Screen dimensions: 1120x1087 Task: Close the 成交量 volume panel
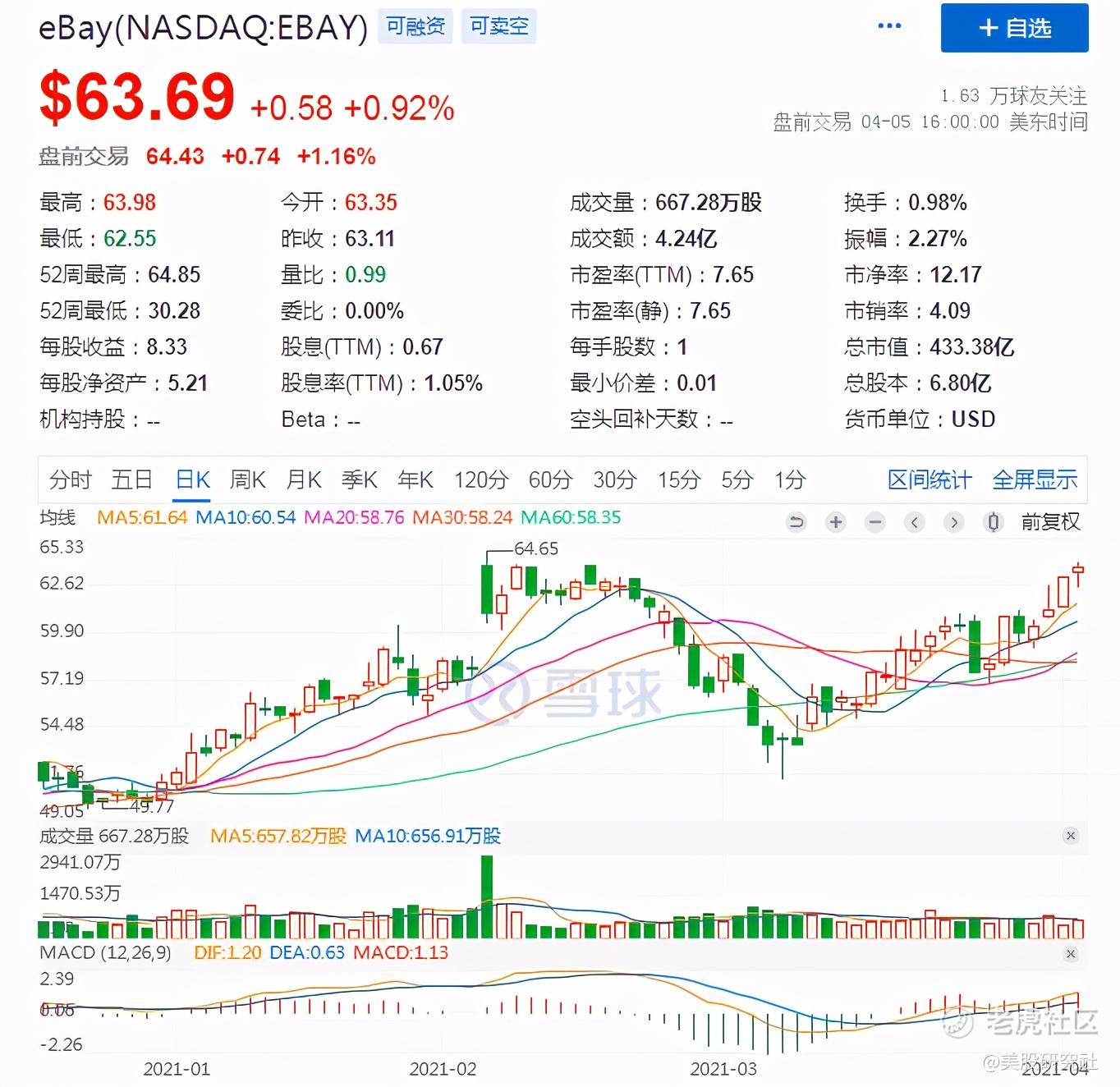click(1070, 836)
